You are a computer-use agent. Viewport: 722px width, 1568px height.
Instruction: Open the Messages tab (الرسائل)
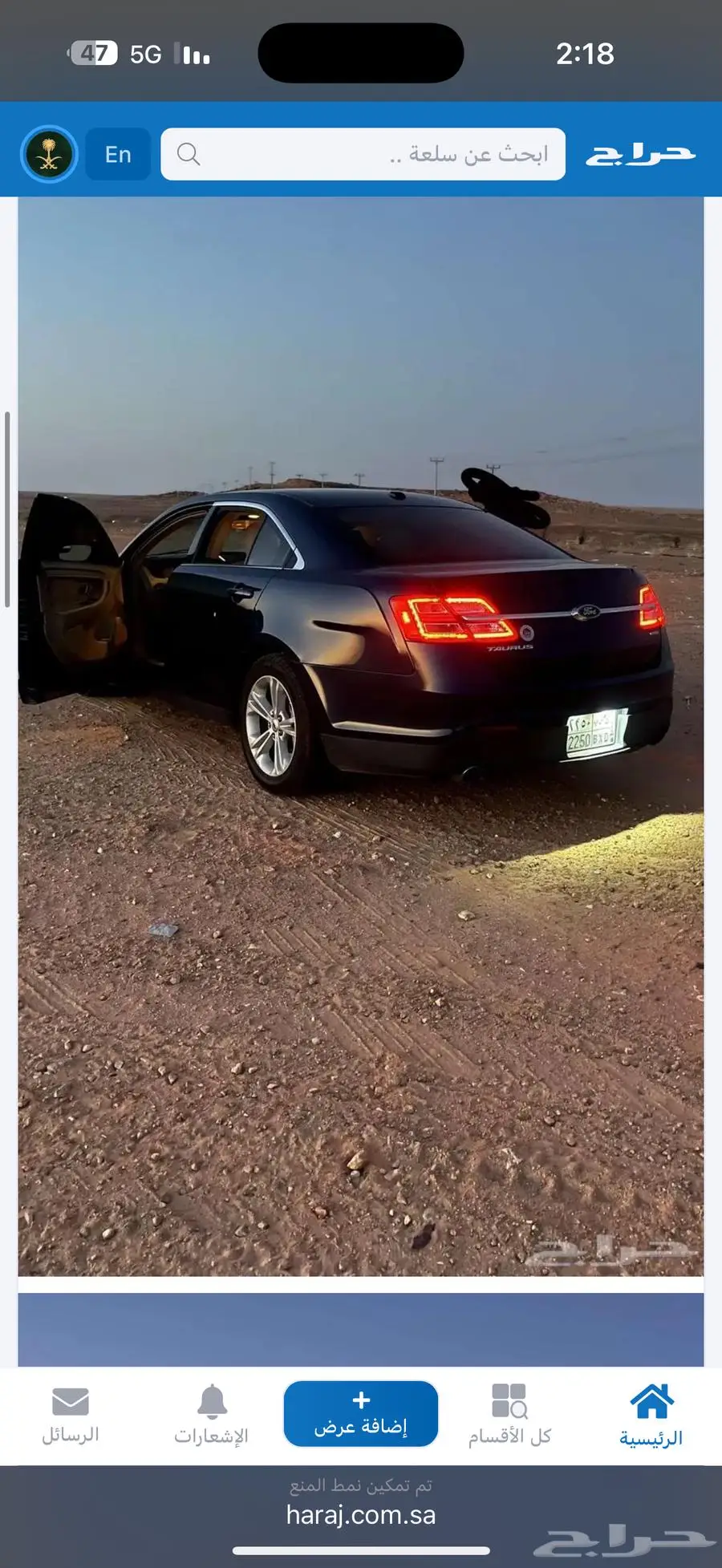(71, 1416)
